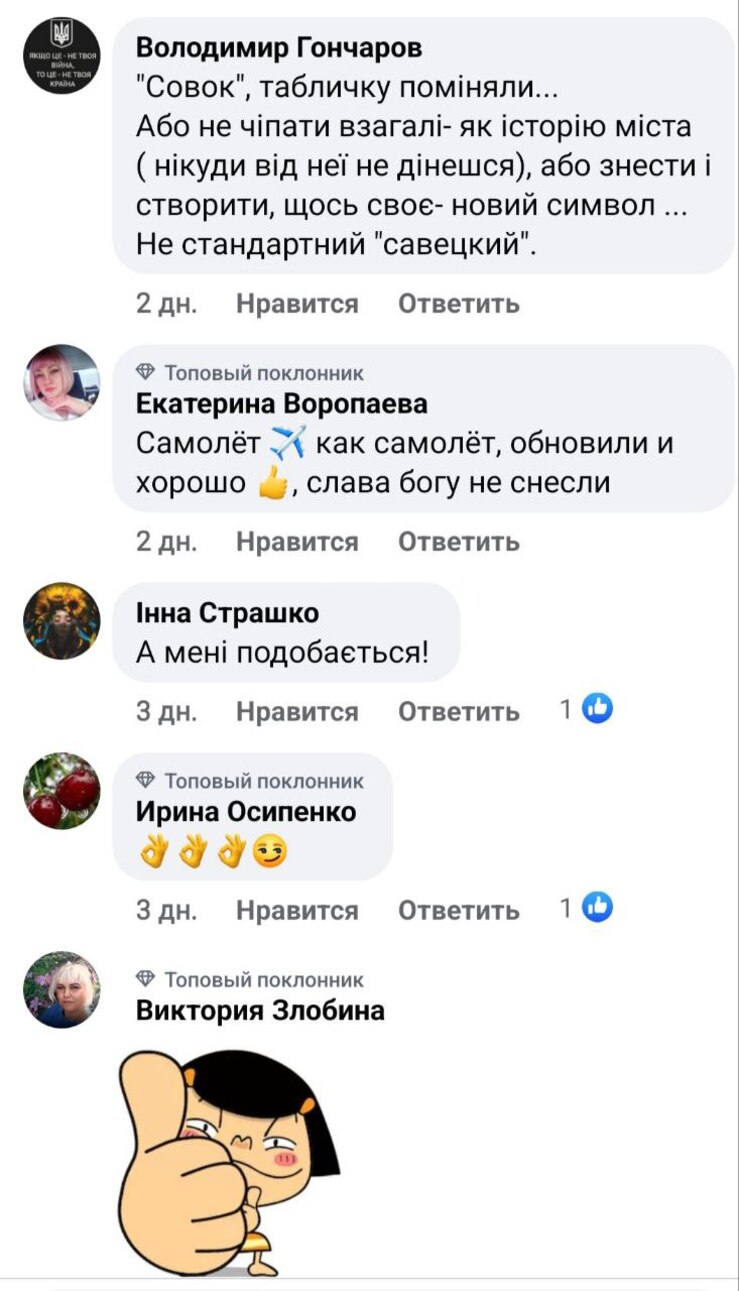739x1291 pixels.
Task: Open Інна Страшко's avatar
Action: click(61, 621)
